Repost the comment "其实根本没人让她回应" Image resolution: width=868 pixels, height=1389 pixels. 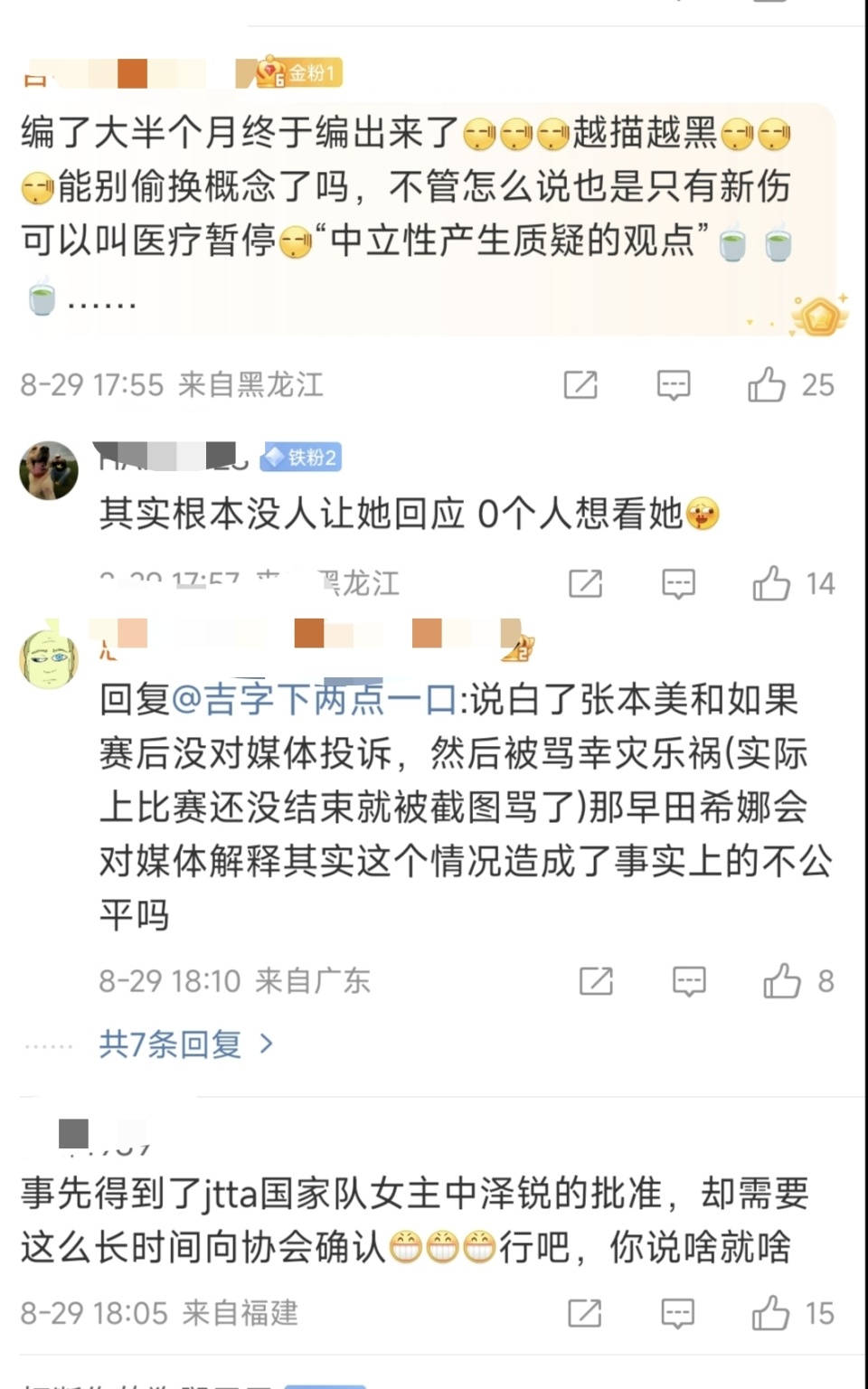tap(585, 583)
